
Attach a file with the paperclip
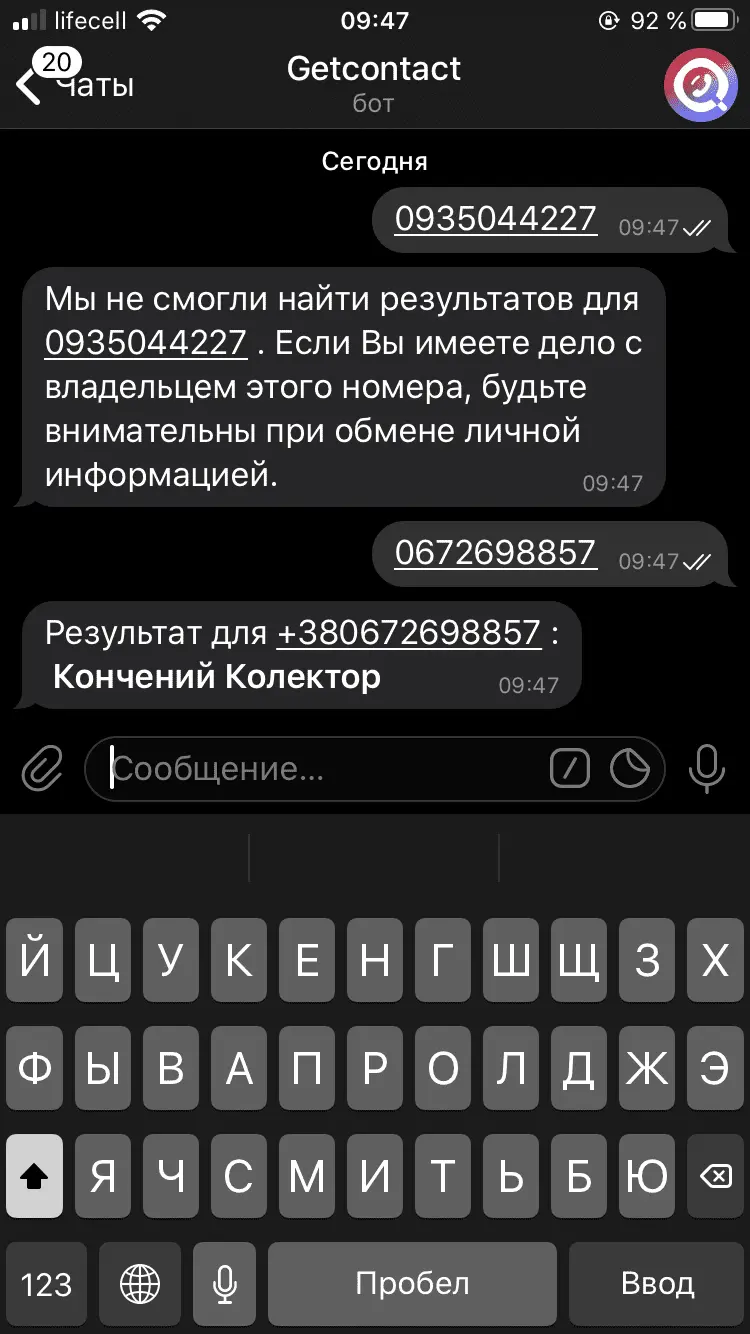click(42, 769)
